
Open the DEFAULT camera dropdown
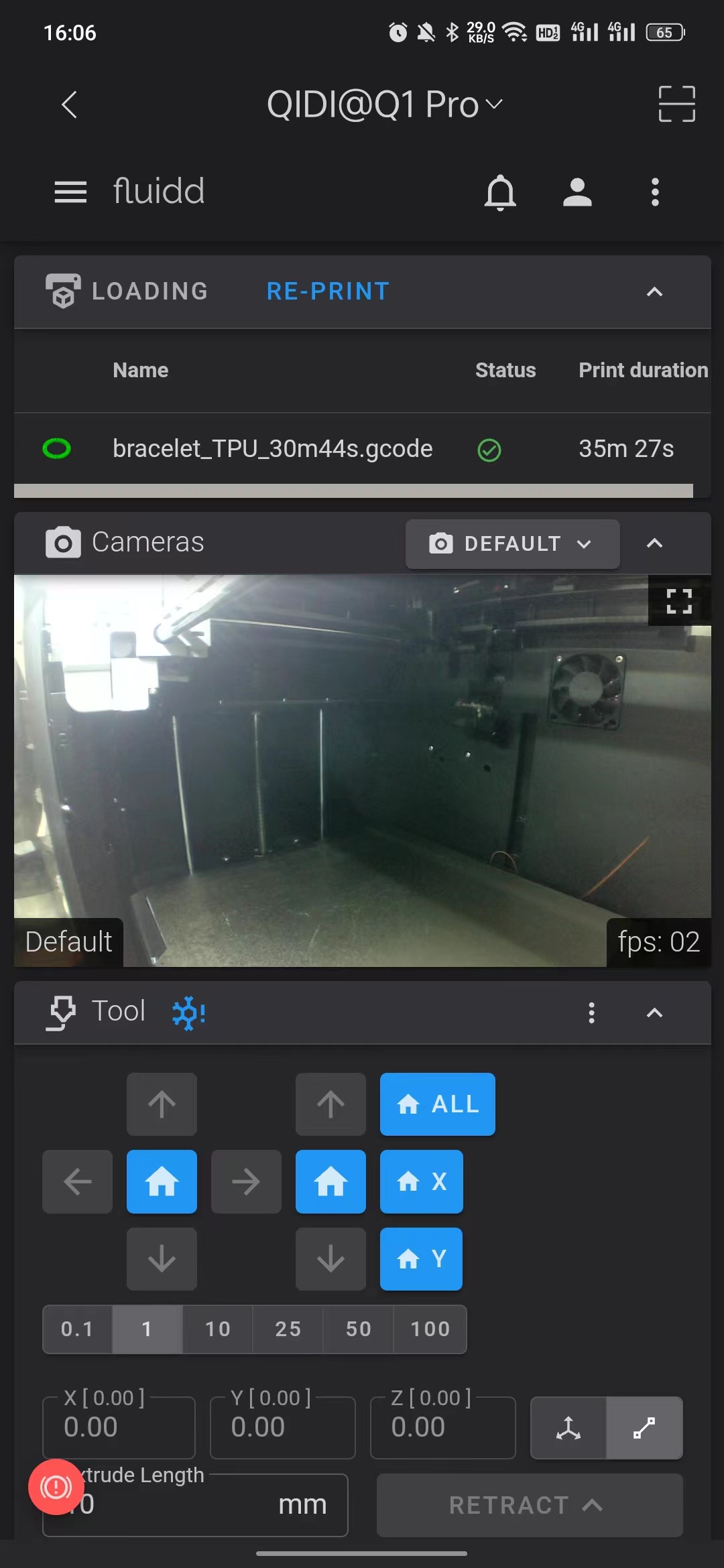pos(511,543)
